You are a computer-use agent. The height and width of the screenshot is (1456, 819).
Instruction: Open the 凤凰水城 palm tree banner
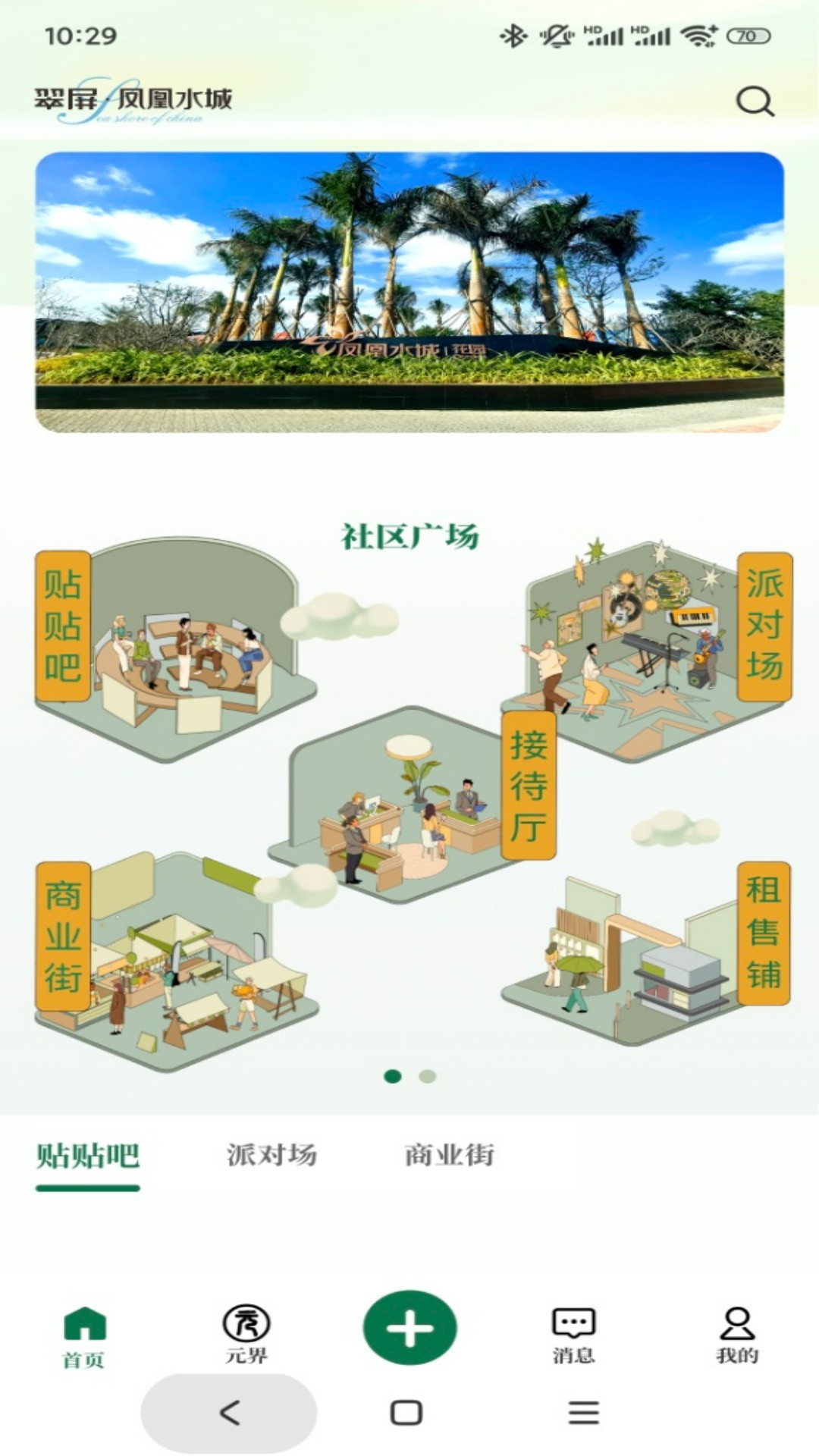[x=409, y=292]
